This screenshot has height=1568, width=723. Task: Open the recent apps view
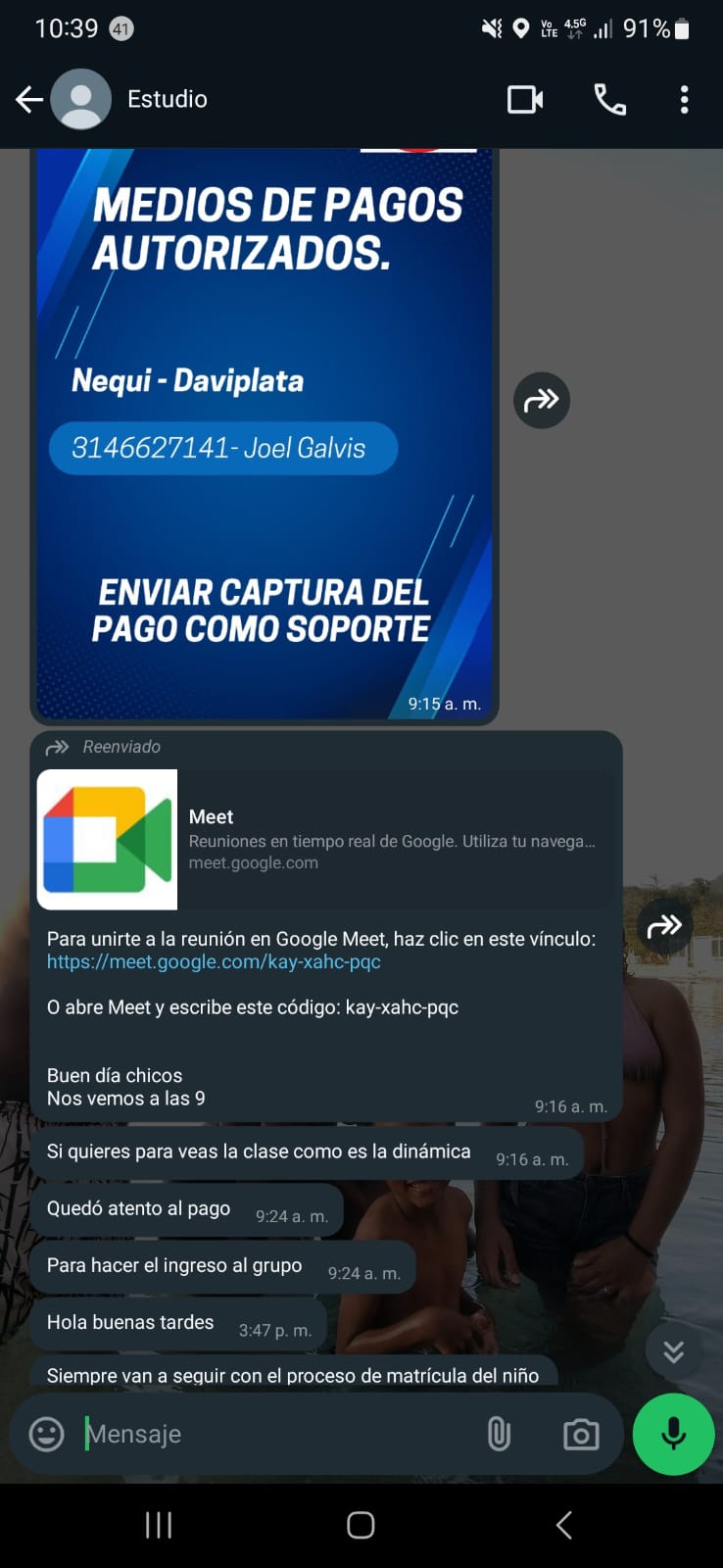tap(159, 1525)
